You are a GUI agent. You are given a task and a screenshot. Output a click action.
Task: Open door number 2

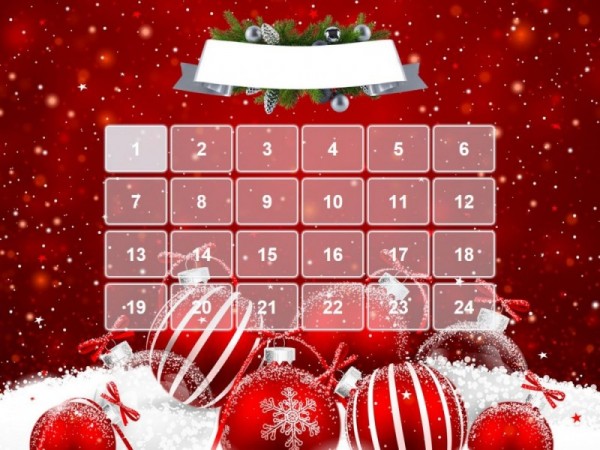201,149
